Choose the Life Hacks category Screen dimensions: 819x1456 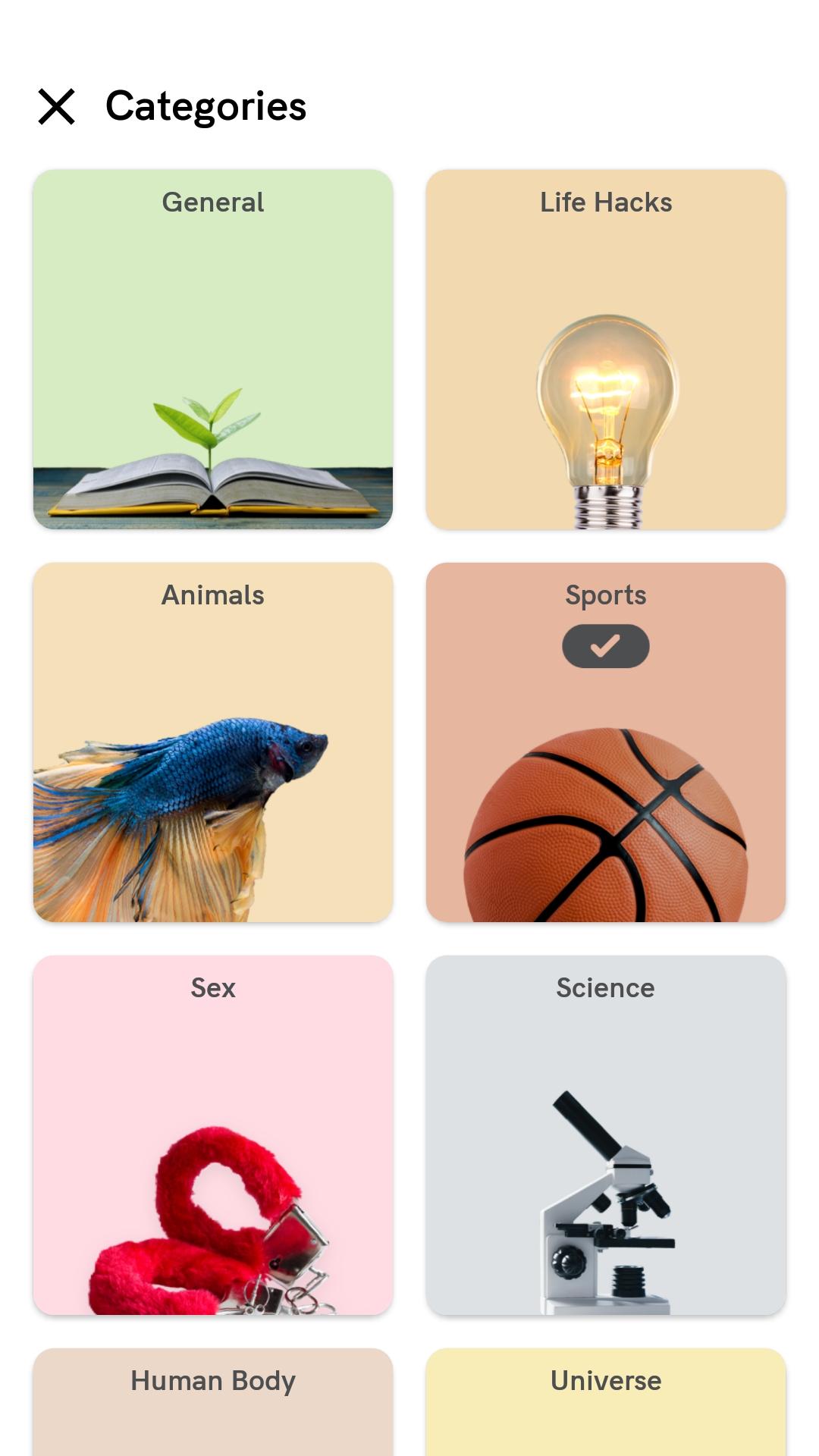tap(605, 349)
